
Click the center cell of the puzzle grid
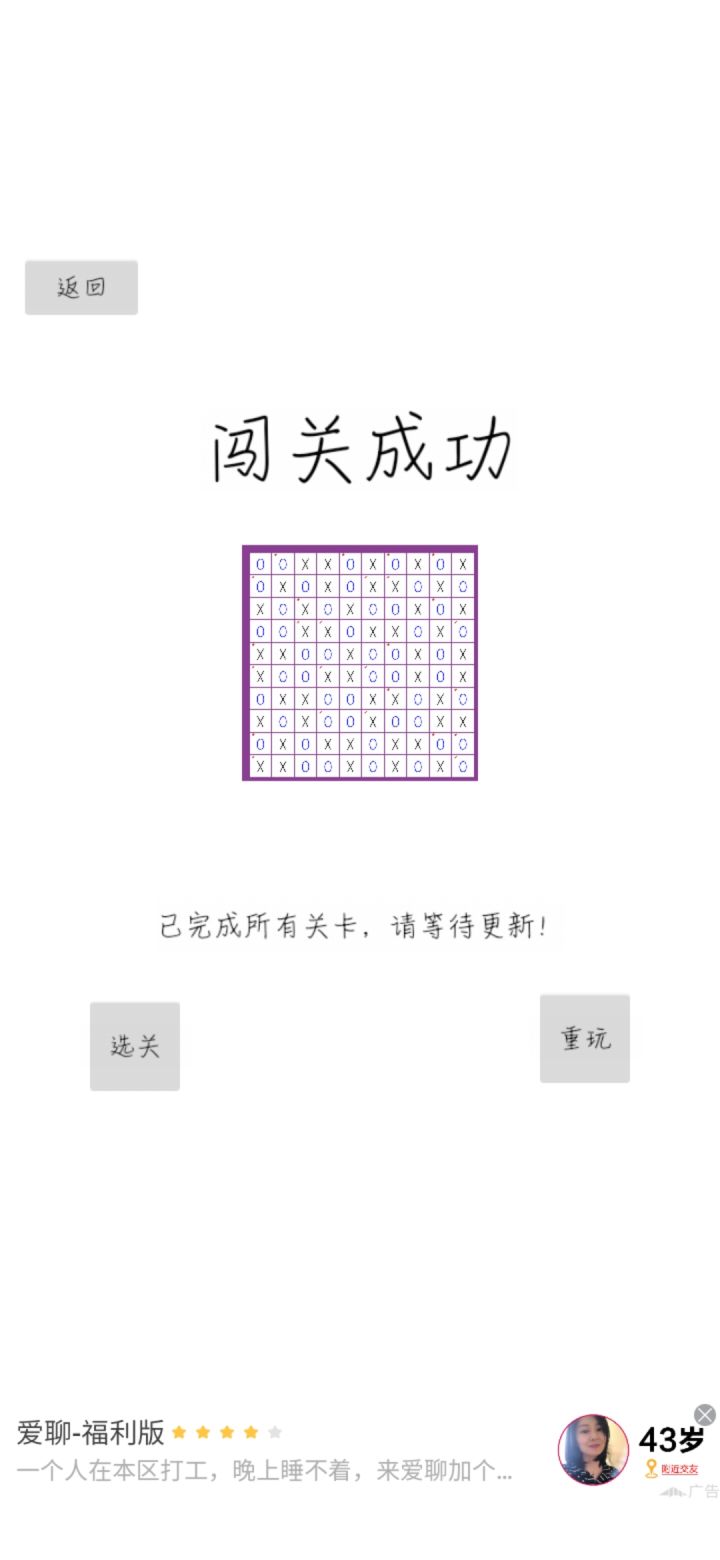pos(360,665)
